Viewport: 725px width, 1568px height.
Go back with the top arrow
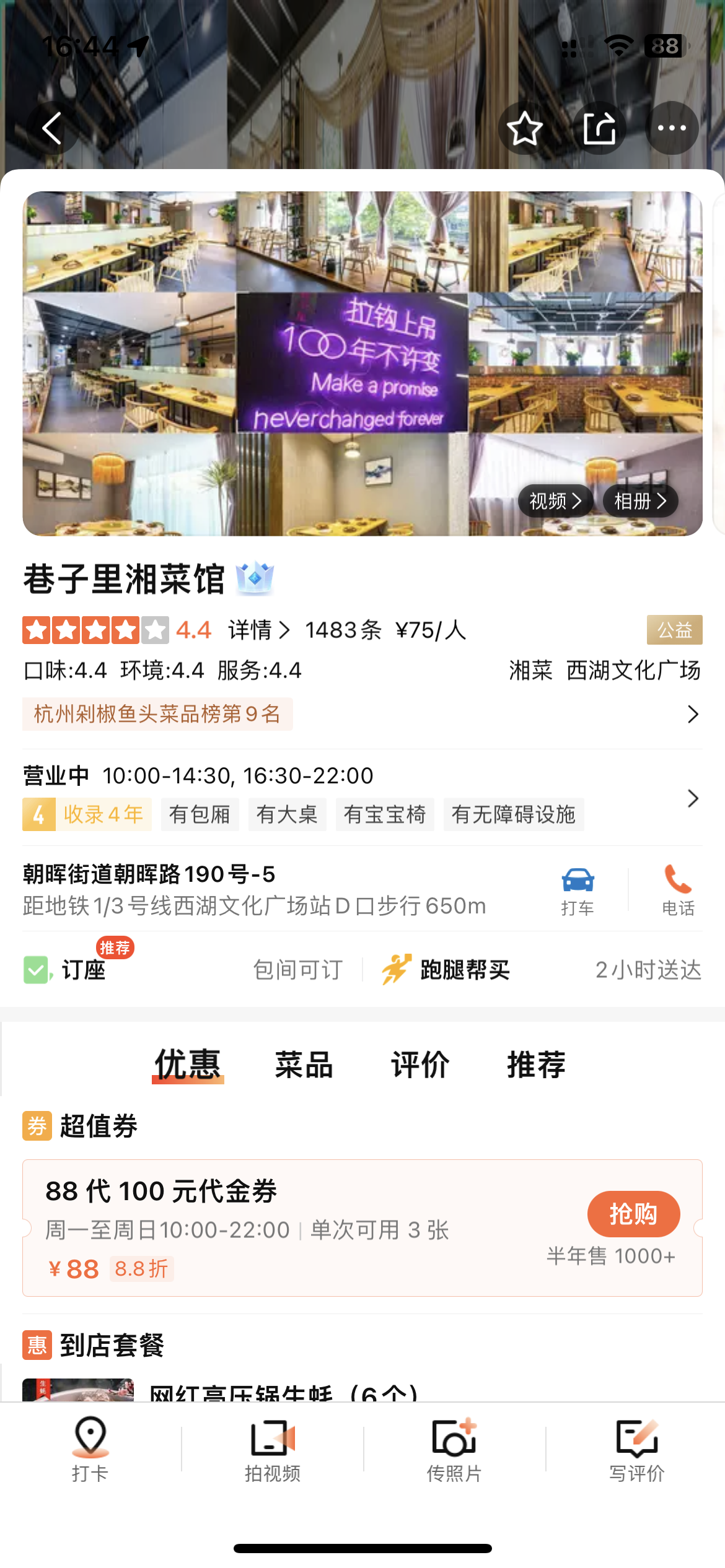point(52,128)
